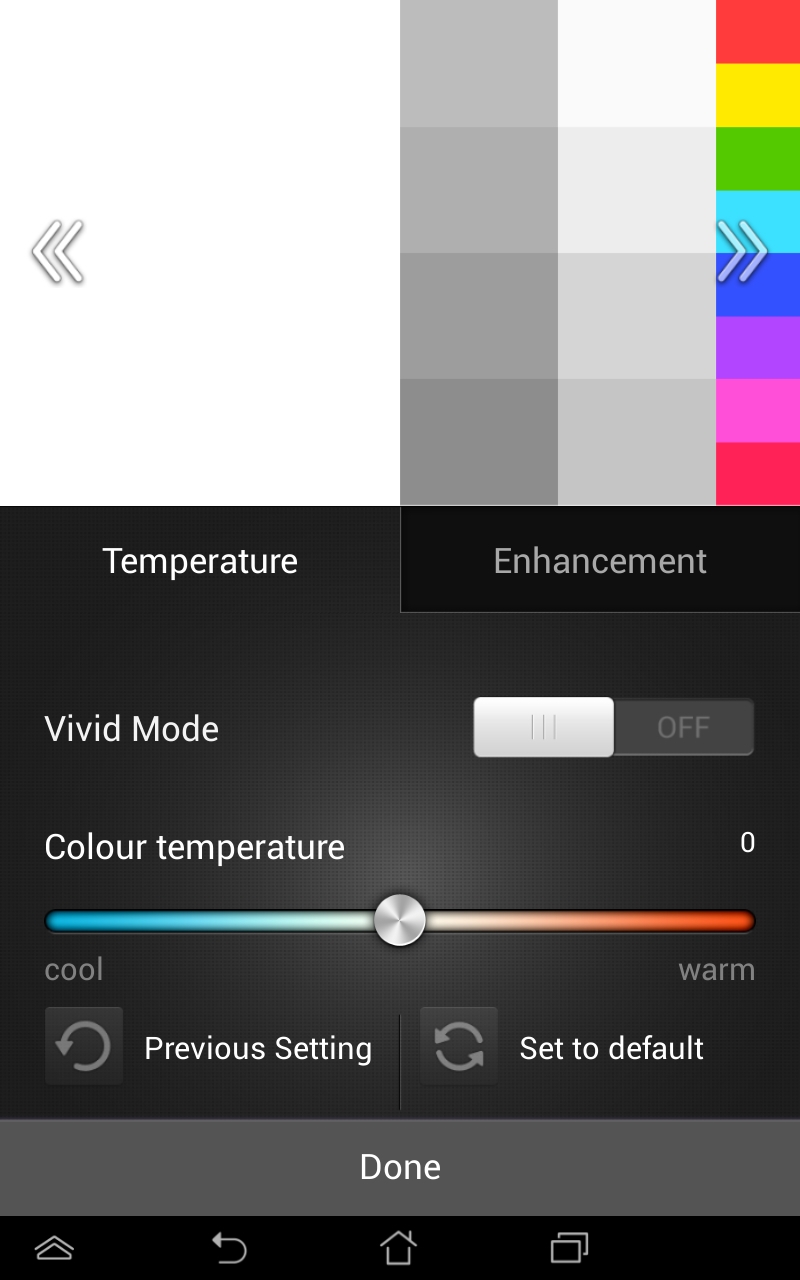Restore the Previous Setting

pos(210,1048)
